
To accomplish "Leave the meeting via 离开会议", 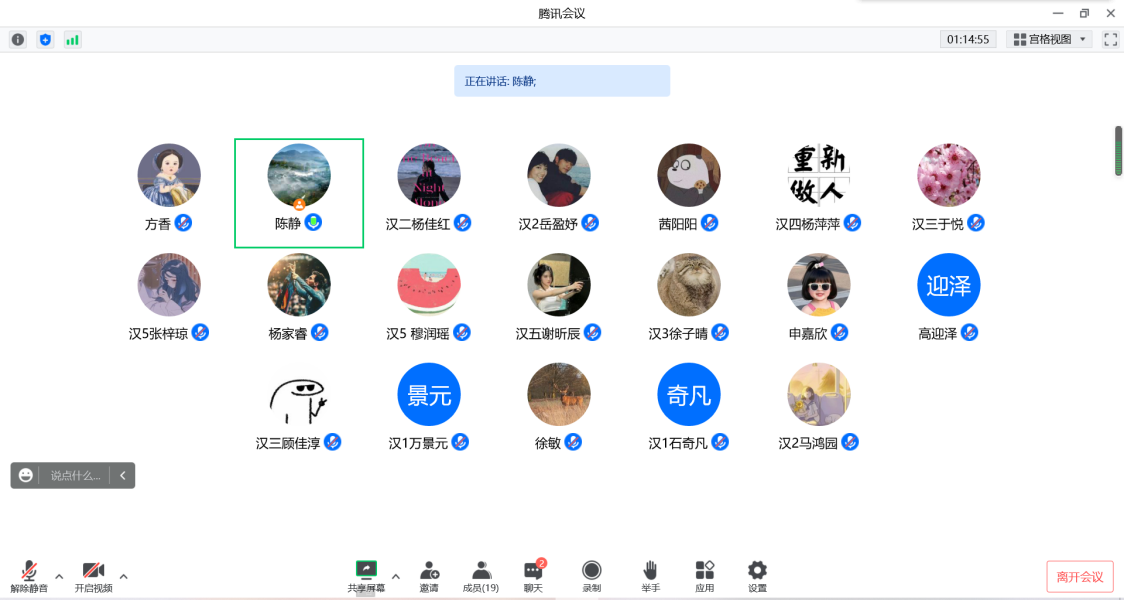I will (1079, 577).
